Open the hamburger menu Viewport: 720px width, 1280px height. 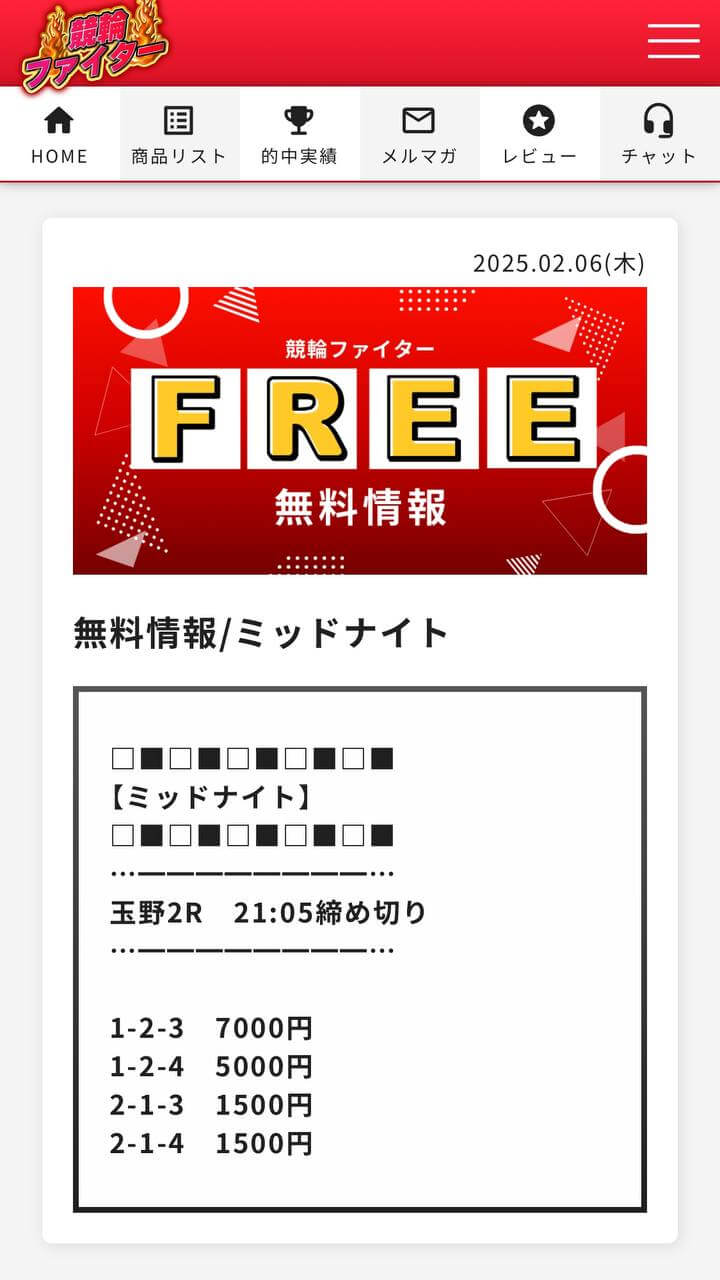673,41
